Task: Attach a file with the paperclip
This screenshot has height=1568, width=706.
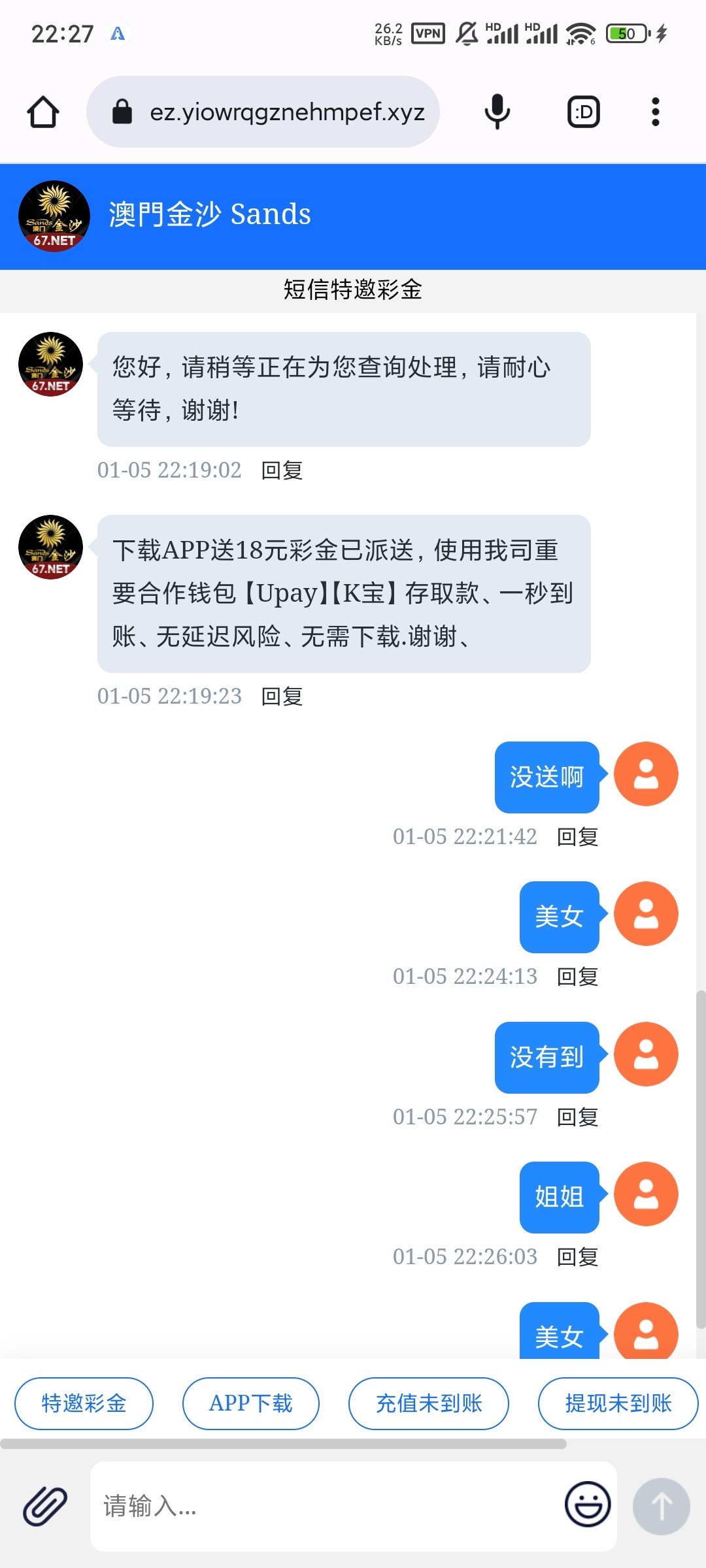Action: pos(44,1506)
